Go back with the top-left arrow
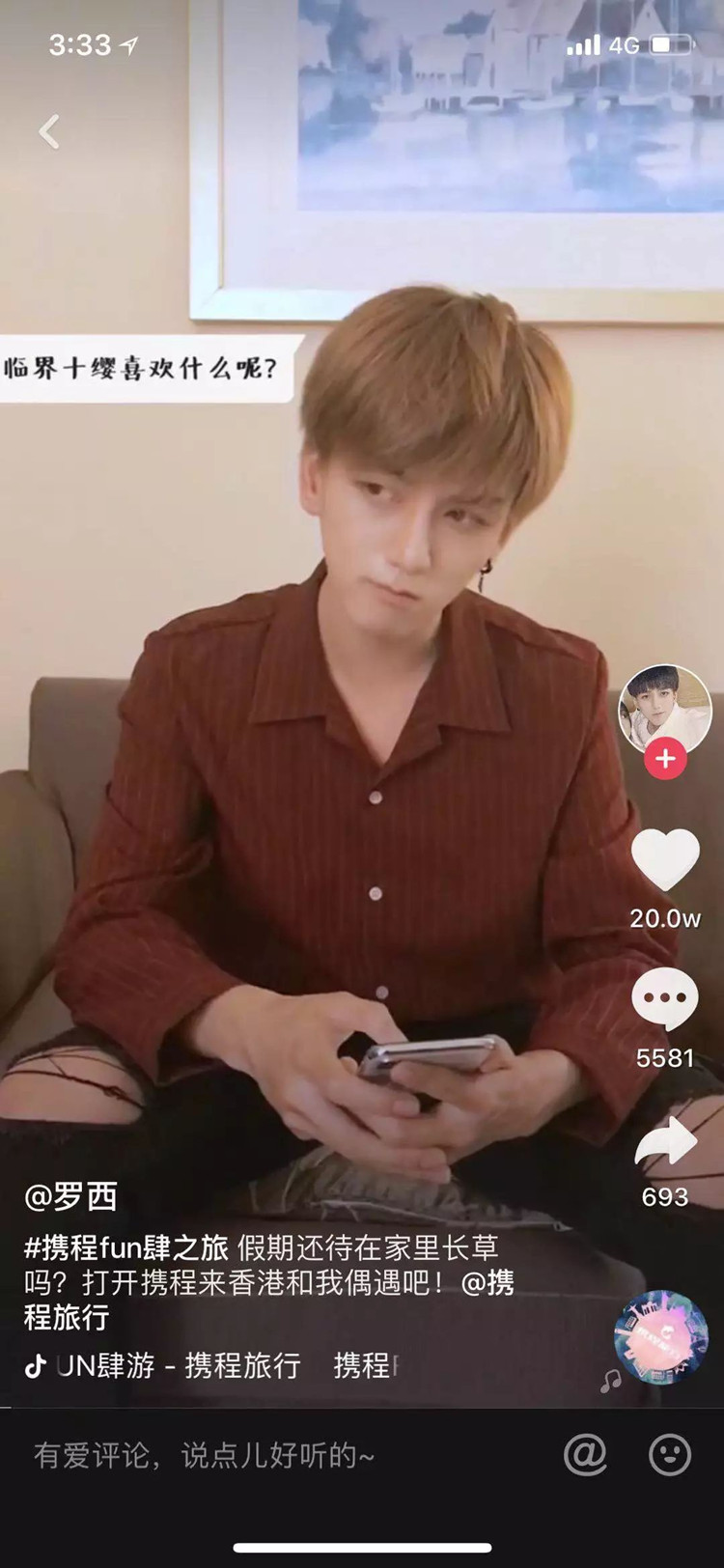This screenshot has height=1568, width=724. tap(49, 132)
